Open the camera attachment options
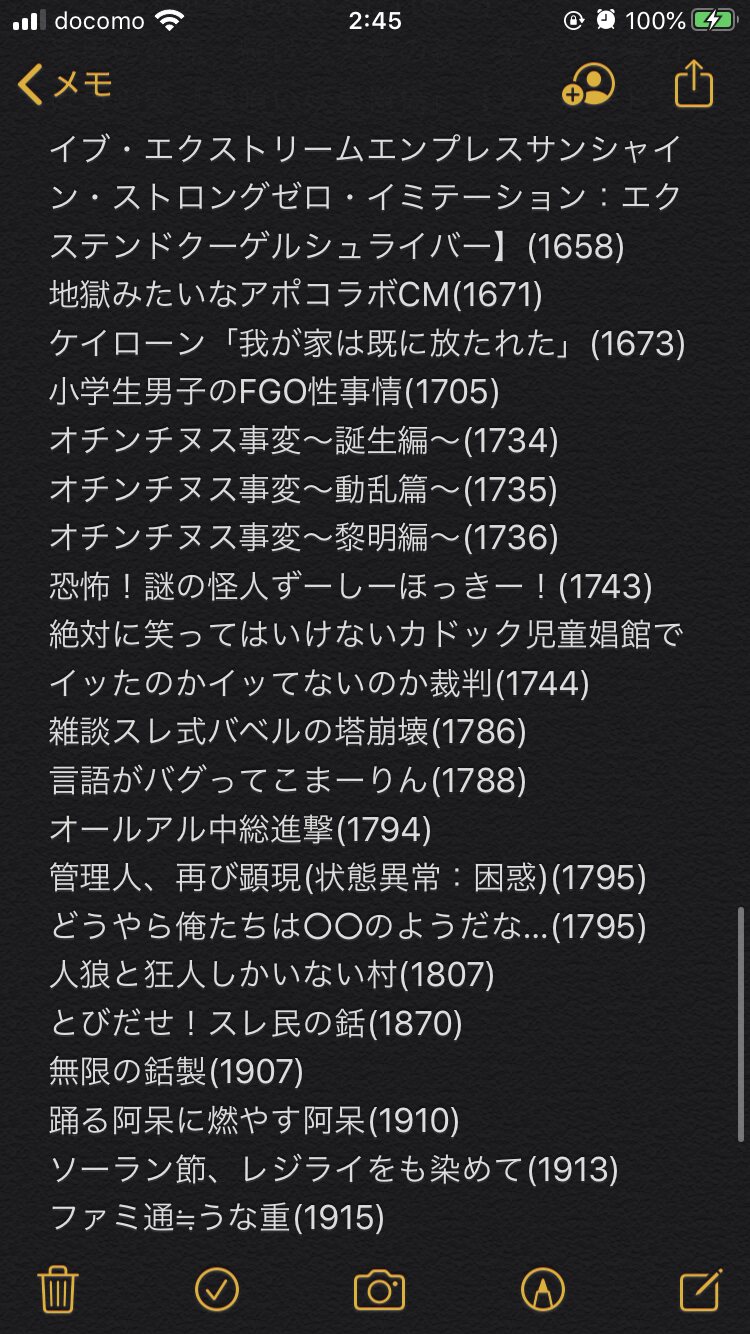750x1334 pixels. click(x=379, y=1289)
